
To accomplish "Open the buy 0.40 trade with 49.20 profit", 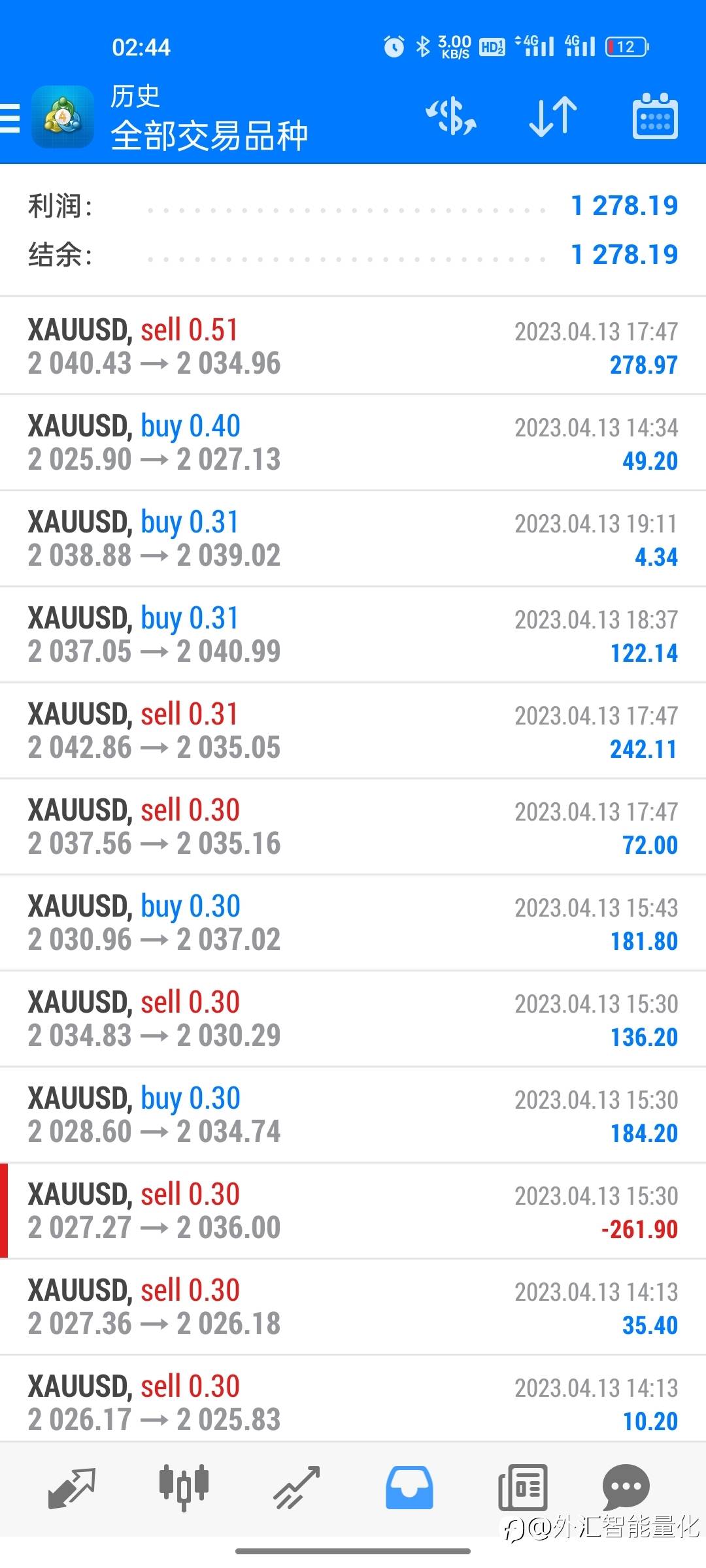I will point(353,442).
